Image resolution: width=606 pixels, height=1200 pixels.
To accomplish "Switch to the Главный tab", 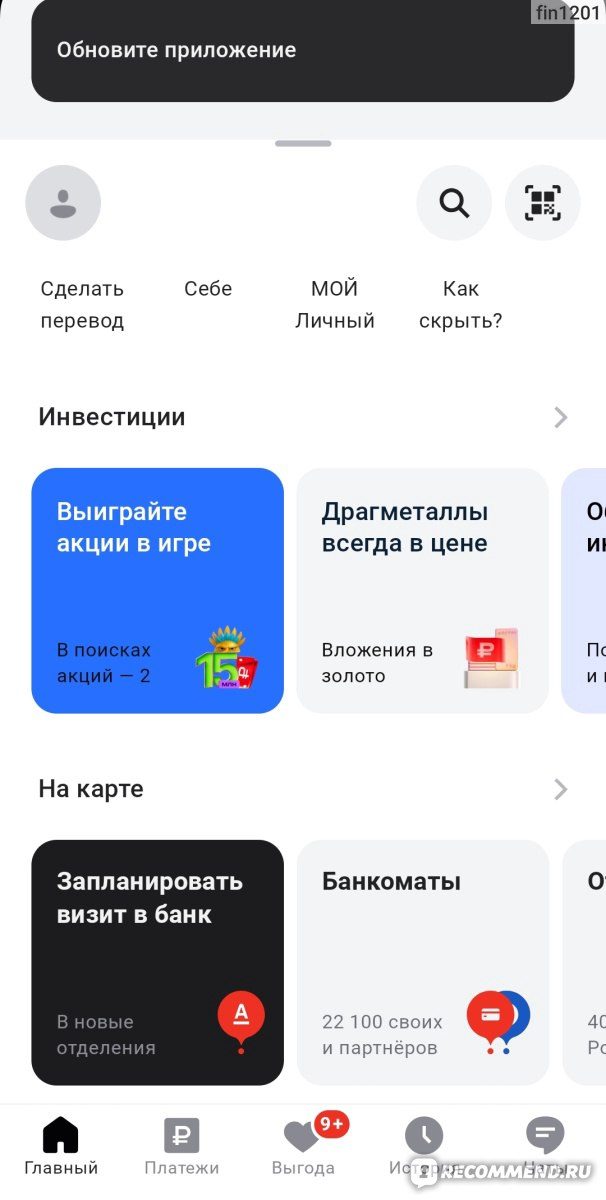I will click(x=61, y=1147).
